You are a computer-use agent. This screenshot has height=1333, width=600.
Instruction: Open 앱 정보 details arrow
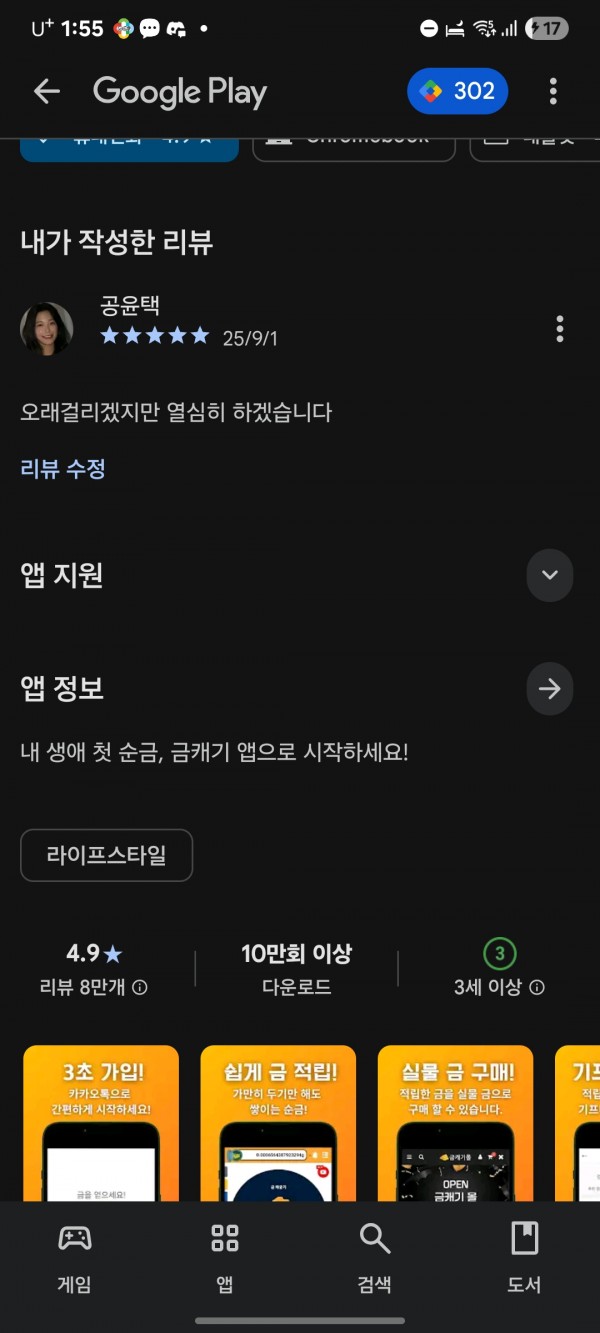click(550, 689)
